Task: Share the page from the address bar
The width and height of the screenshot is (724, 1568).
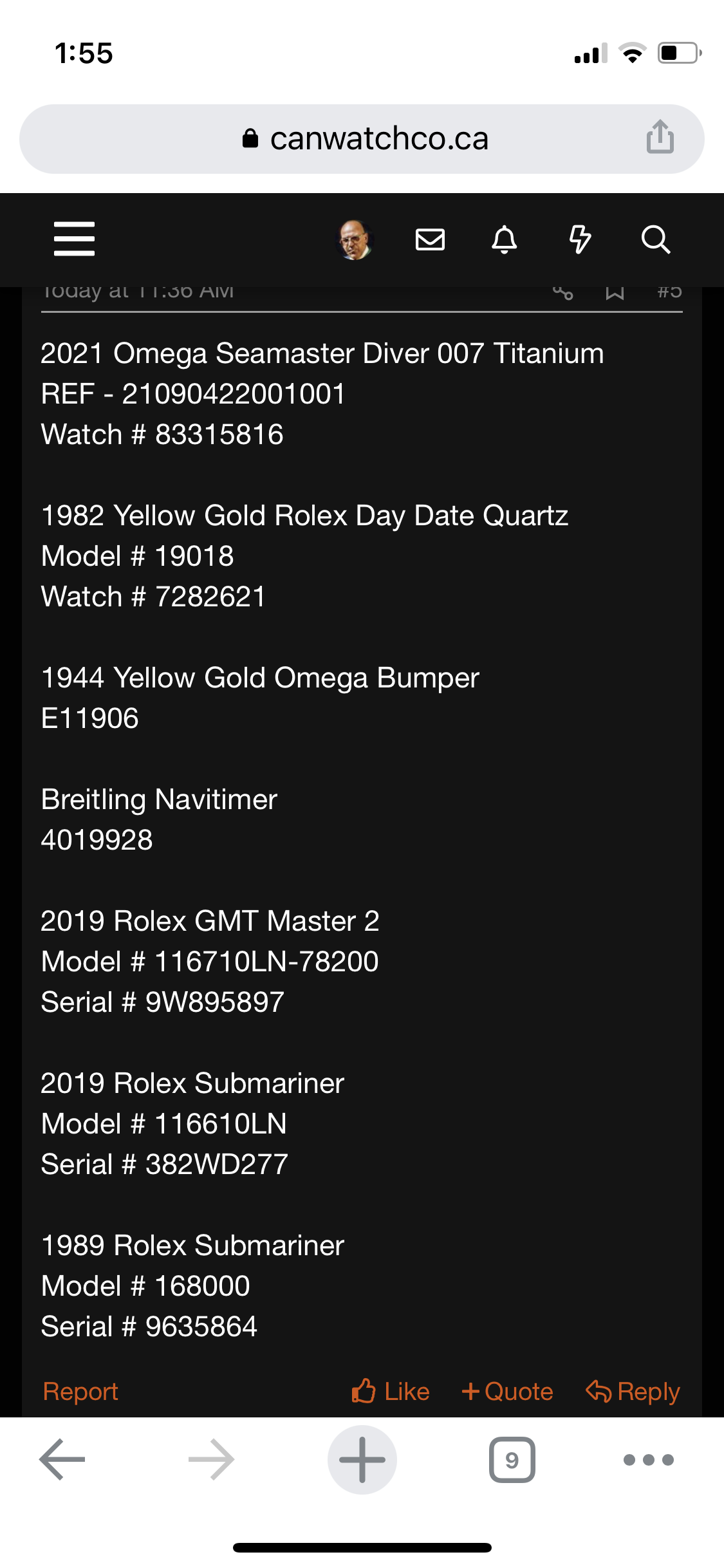Action: pyautogui.click(x=660, y=137)
